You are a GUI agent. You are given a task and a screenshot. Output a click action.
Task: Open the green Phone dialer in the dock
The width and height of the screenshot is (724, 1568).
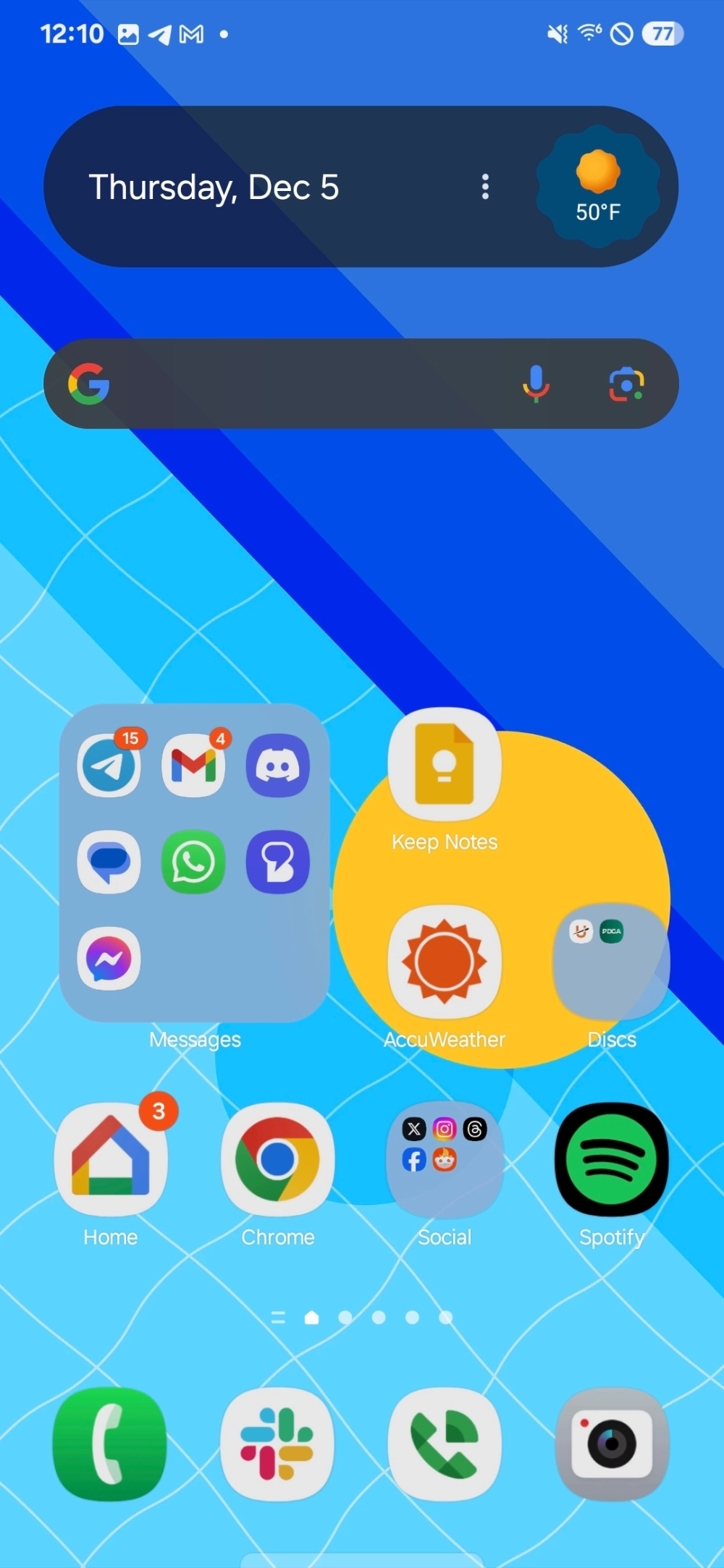click(111, 1444)
